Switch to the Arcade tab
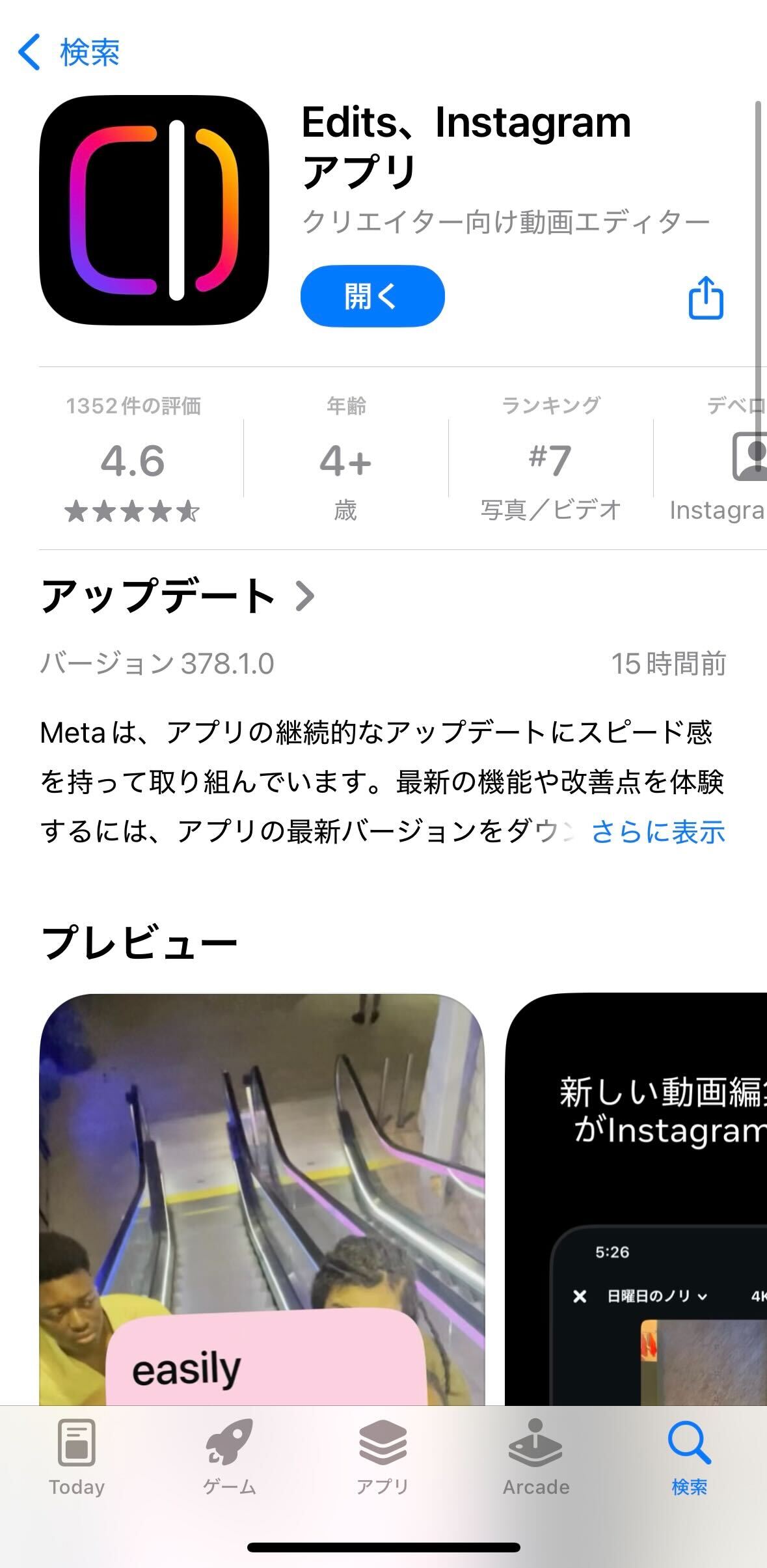The height and width of the screenshot is (1568, 767). point(536,1458)
